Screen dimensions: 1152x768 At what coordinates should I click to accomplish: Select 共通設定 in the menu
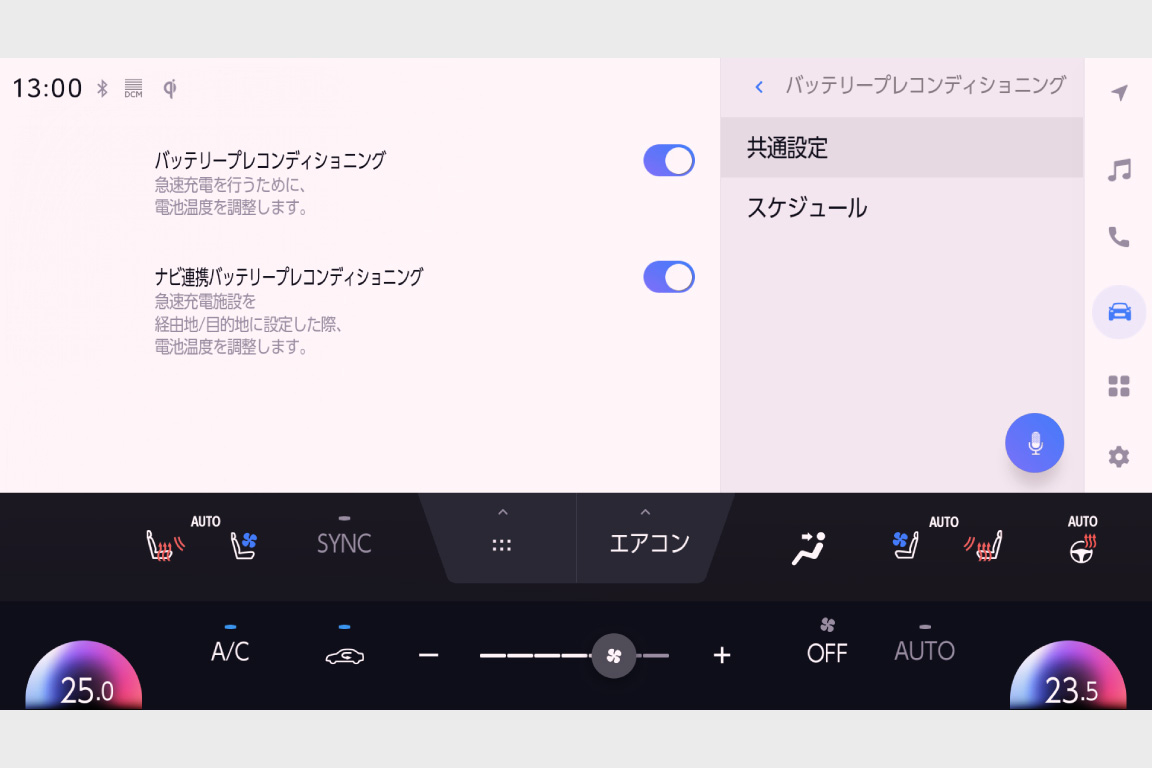point(900,148)
